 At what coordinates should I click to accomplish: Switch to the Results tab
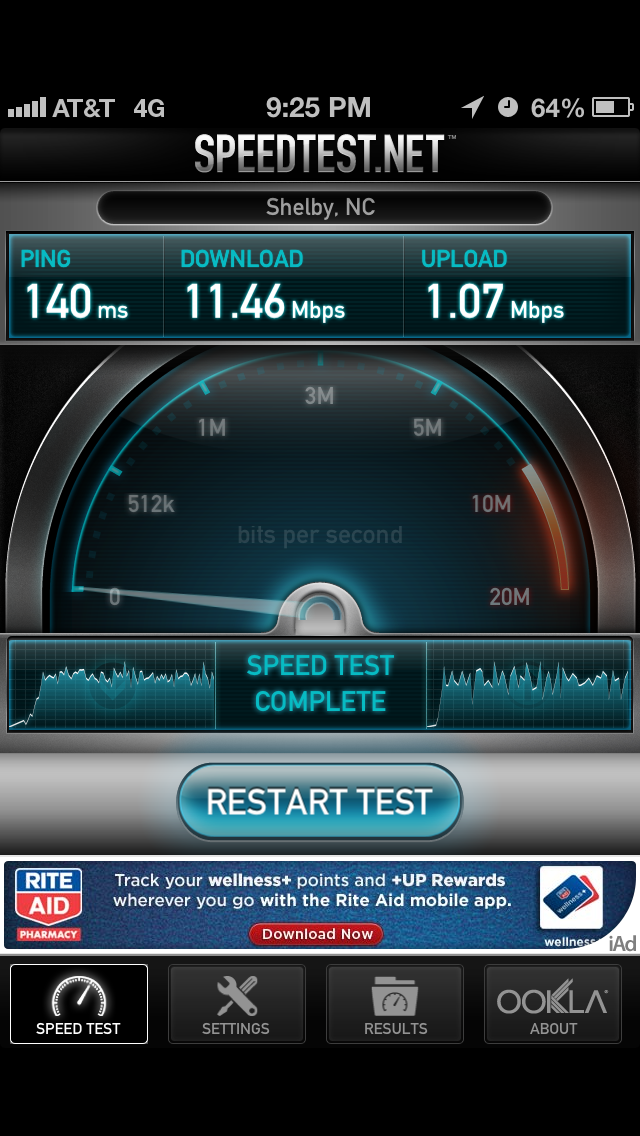(x=395, y=1003)
